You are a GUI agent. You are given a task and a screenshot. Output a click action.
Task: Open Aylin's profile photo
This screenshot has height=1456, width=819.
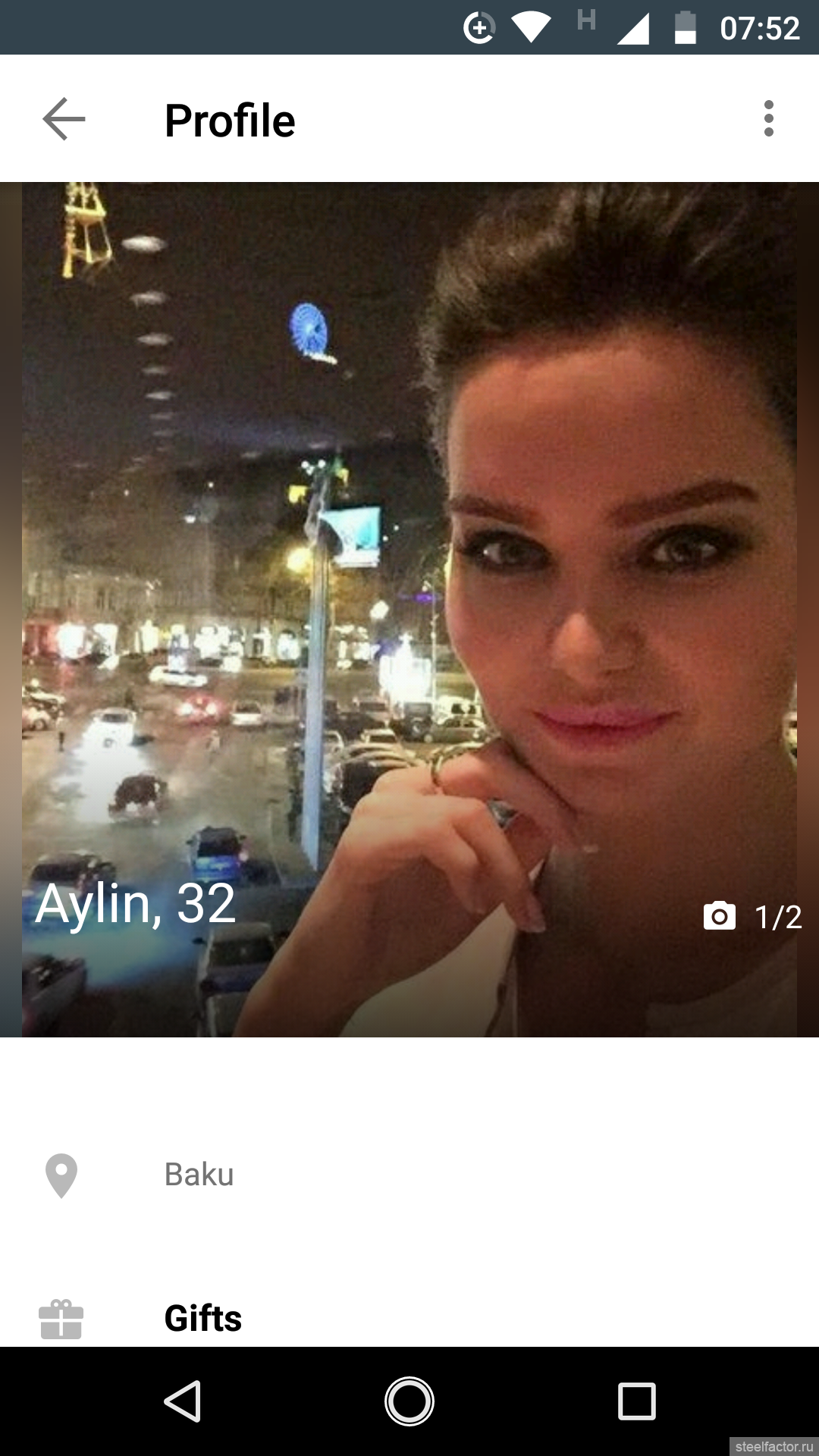tap(409, 609)
